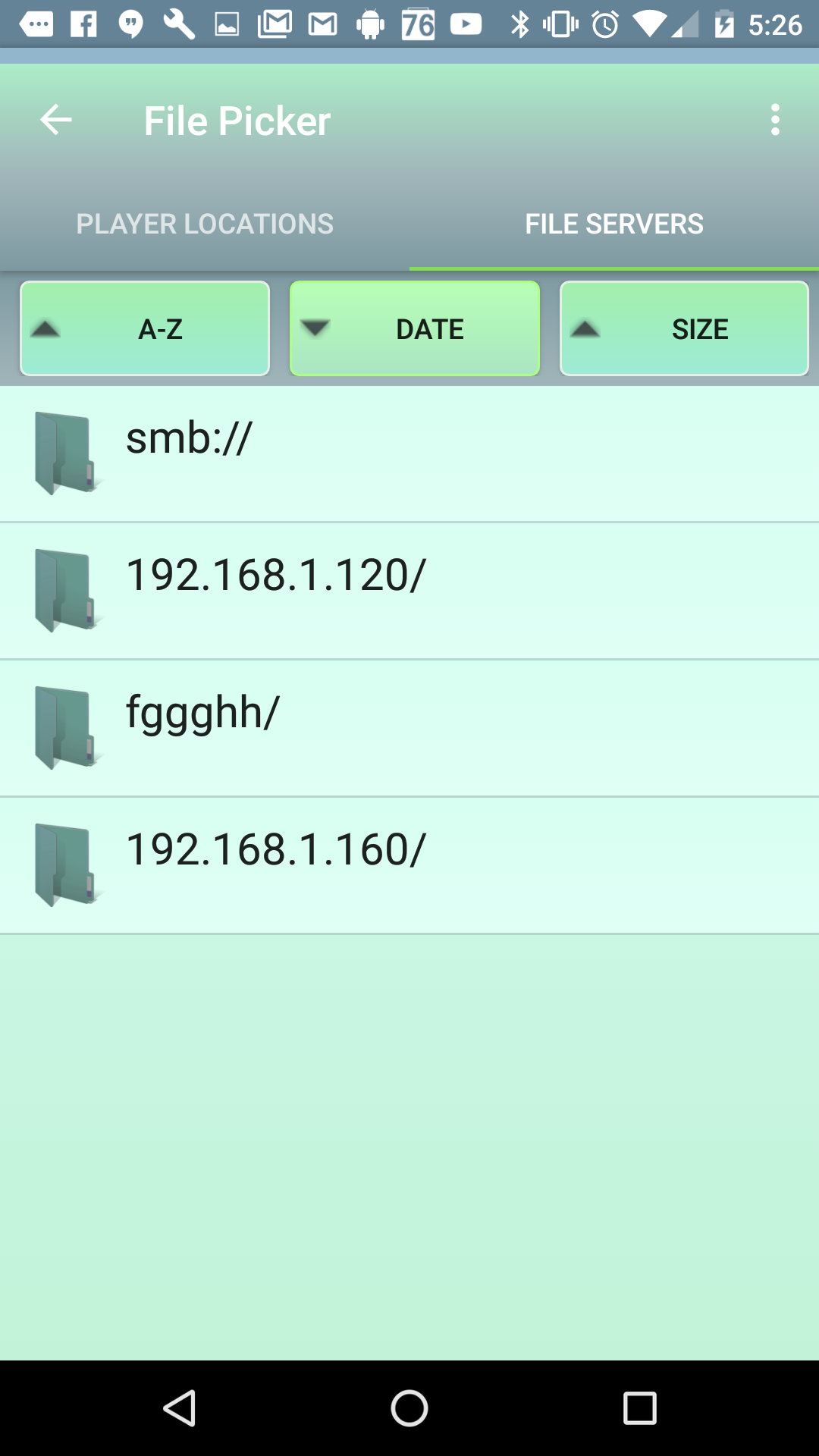This screenshot has height=1456, width=819.
Task: Tap the ascending arrow on A-Z button
Action: pyautogui.click(x=47, y=328)
